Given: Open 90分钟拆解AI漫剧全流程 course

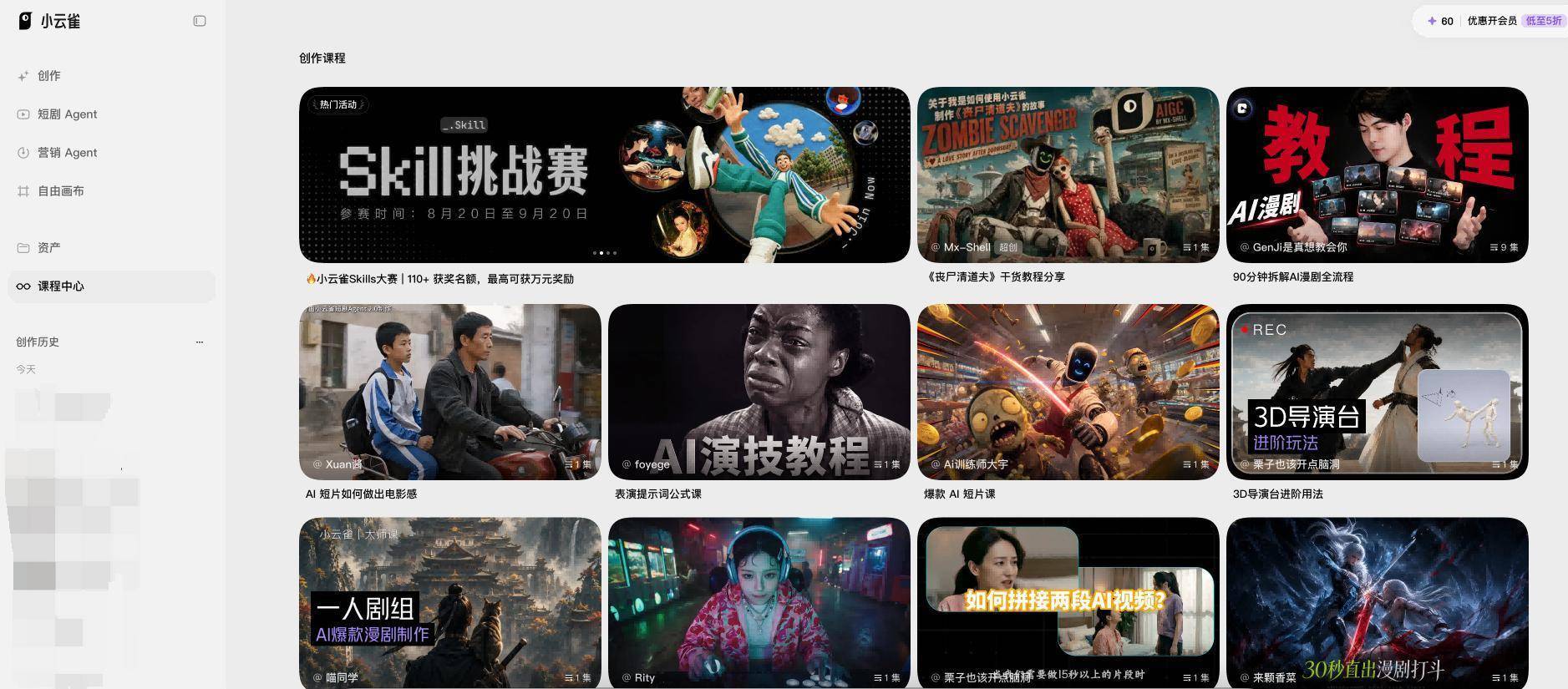Looking at the screenshot, I should click(x=1377, y=175).
